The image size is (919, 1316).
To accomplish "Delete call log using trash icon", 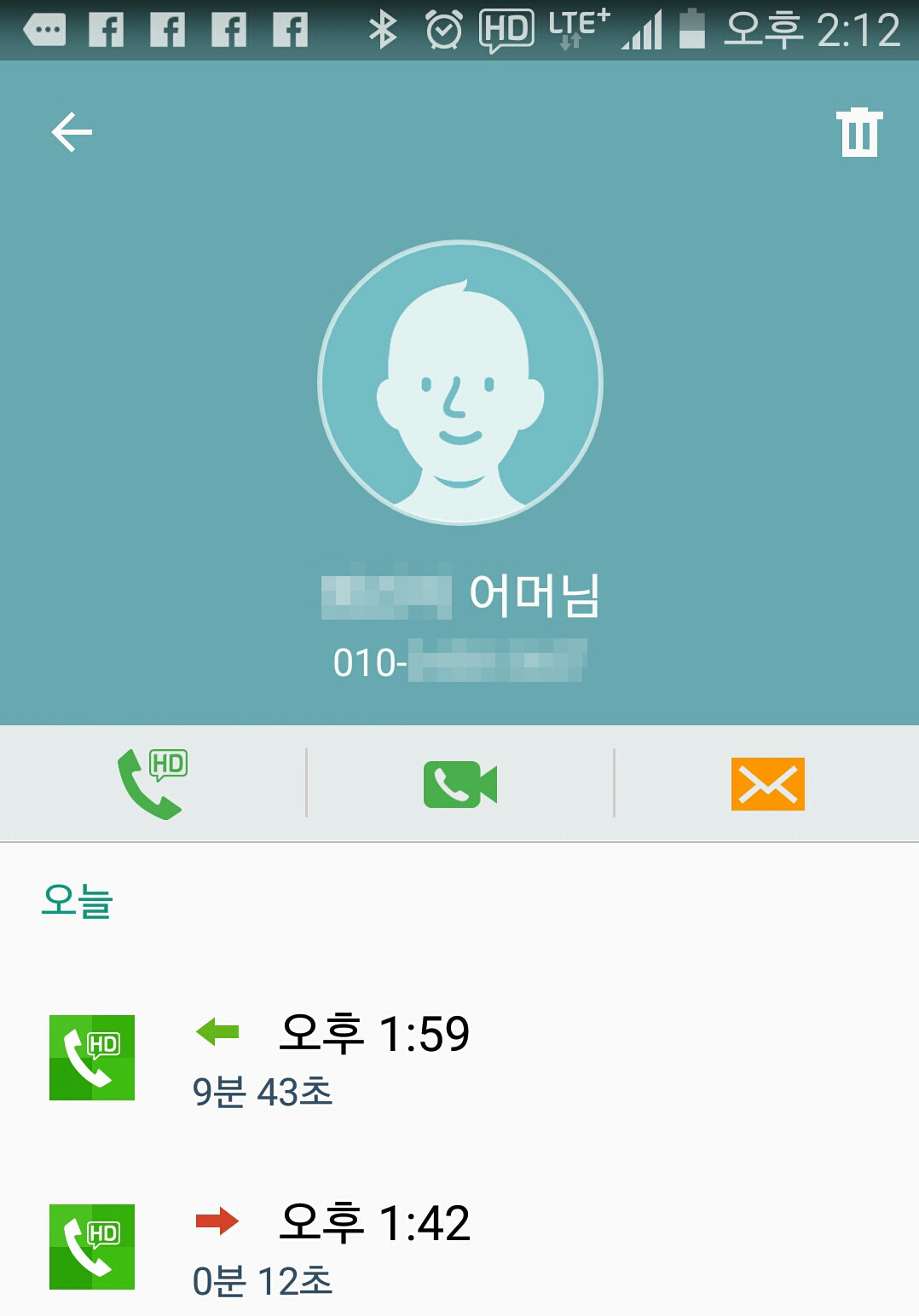I will (x=858, y=132).
